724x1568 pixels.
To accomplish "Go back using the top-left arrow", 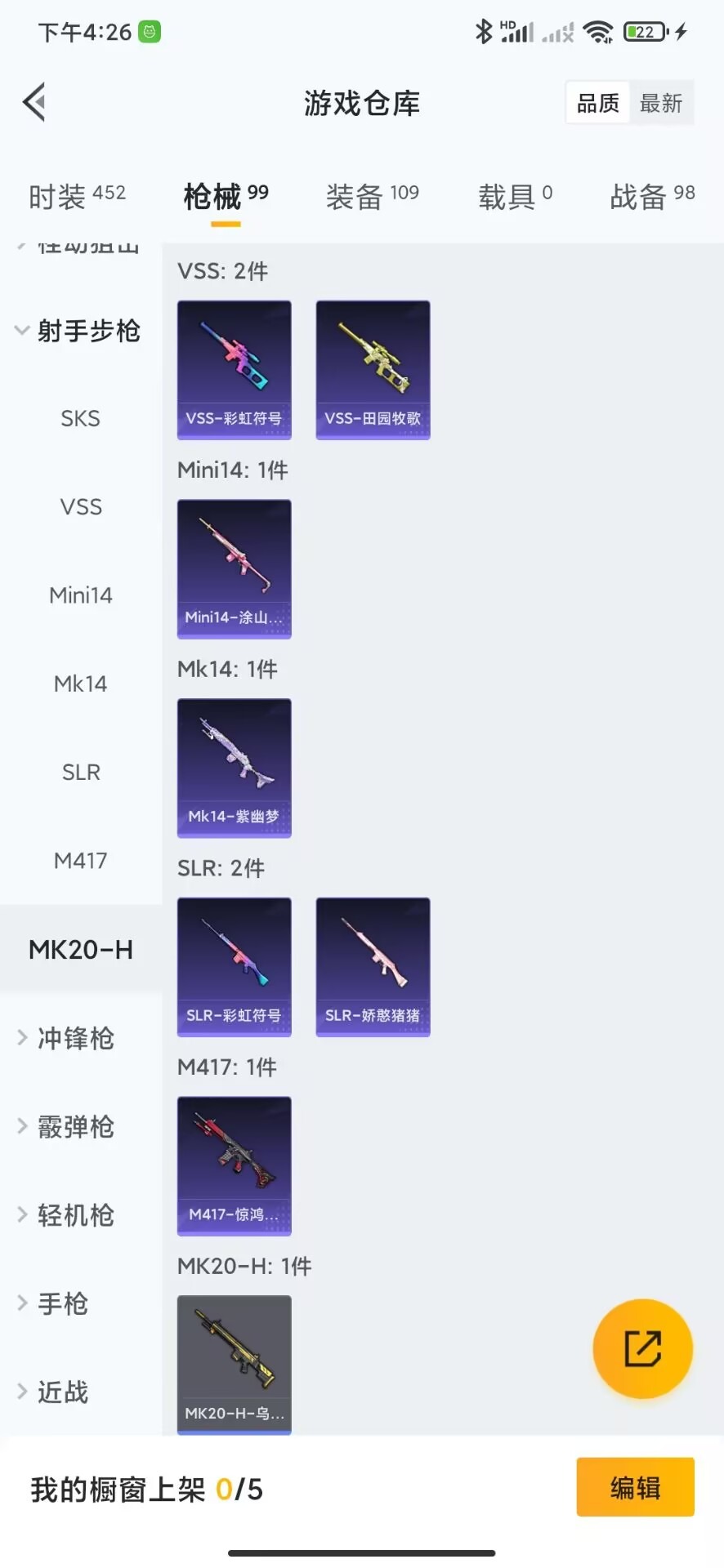I will [34, 102].
